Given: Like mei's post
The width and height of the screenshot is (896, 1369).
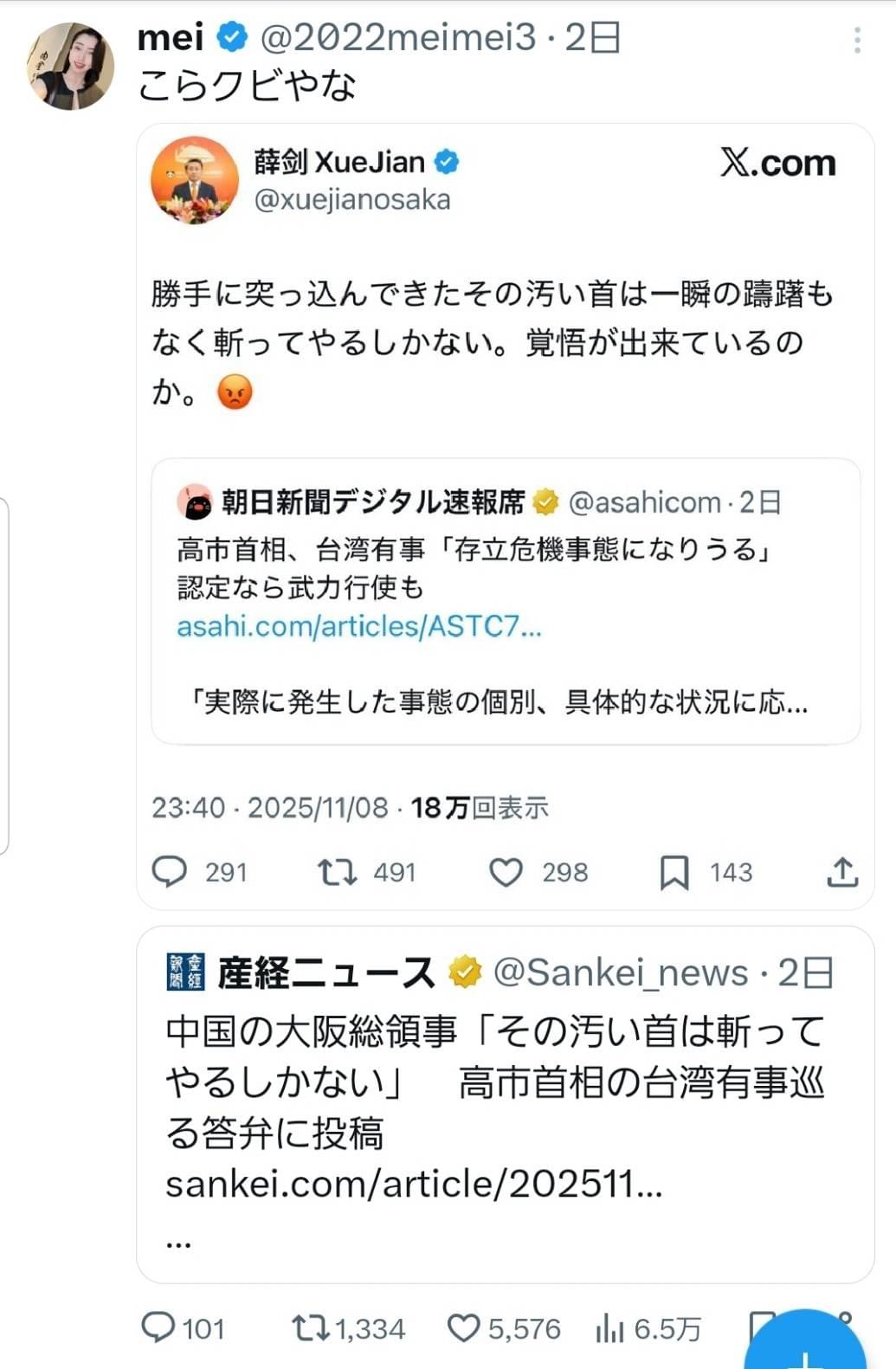Looking at the screenshot, I should coord(464,1327).
